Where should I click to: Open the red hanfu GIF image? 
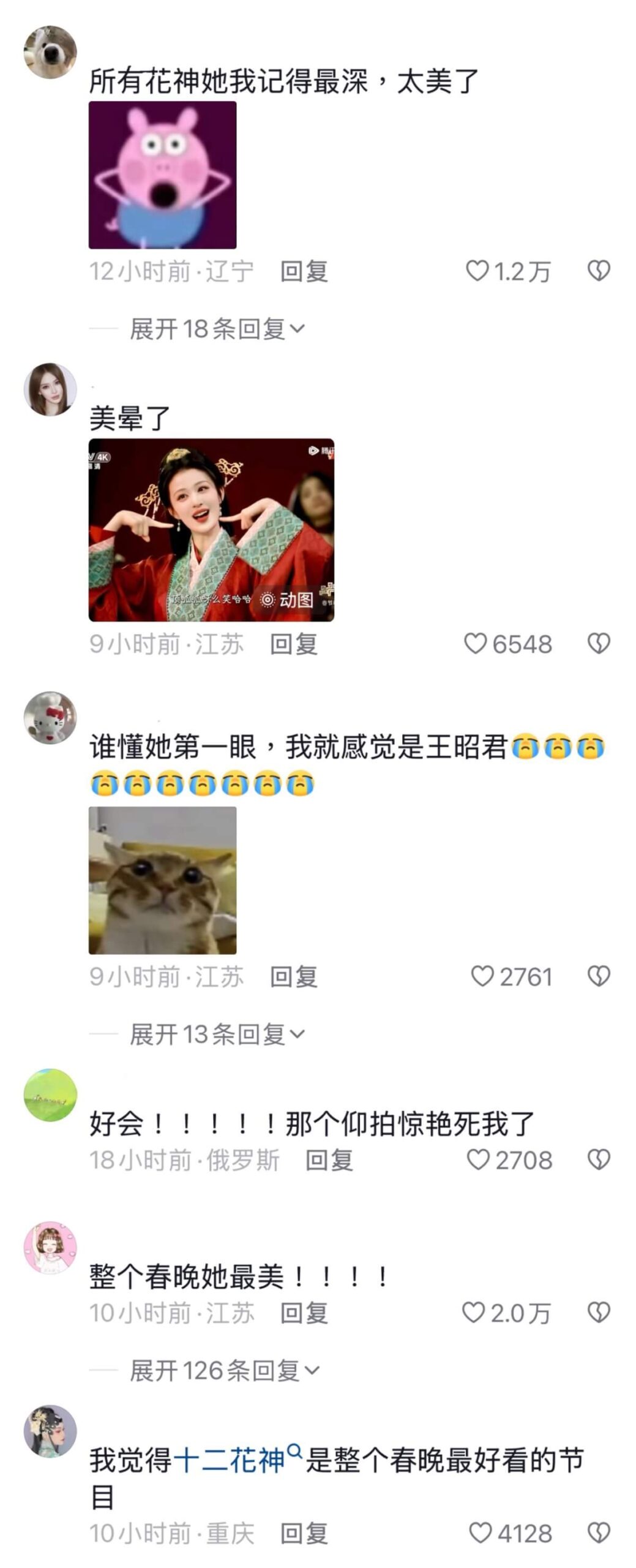(211, 530)
